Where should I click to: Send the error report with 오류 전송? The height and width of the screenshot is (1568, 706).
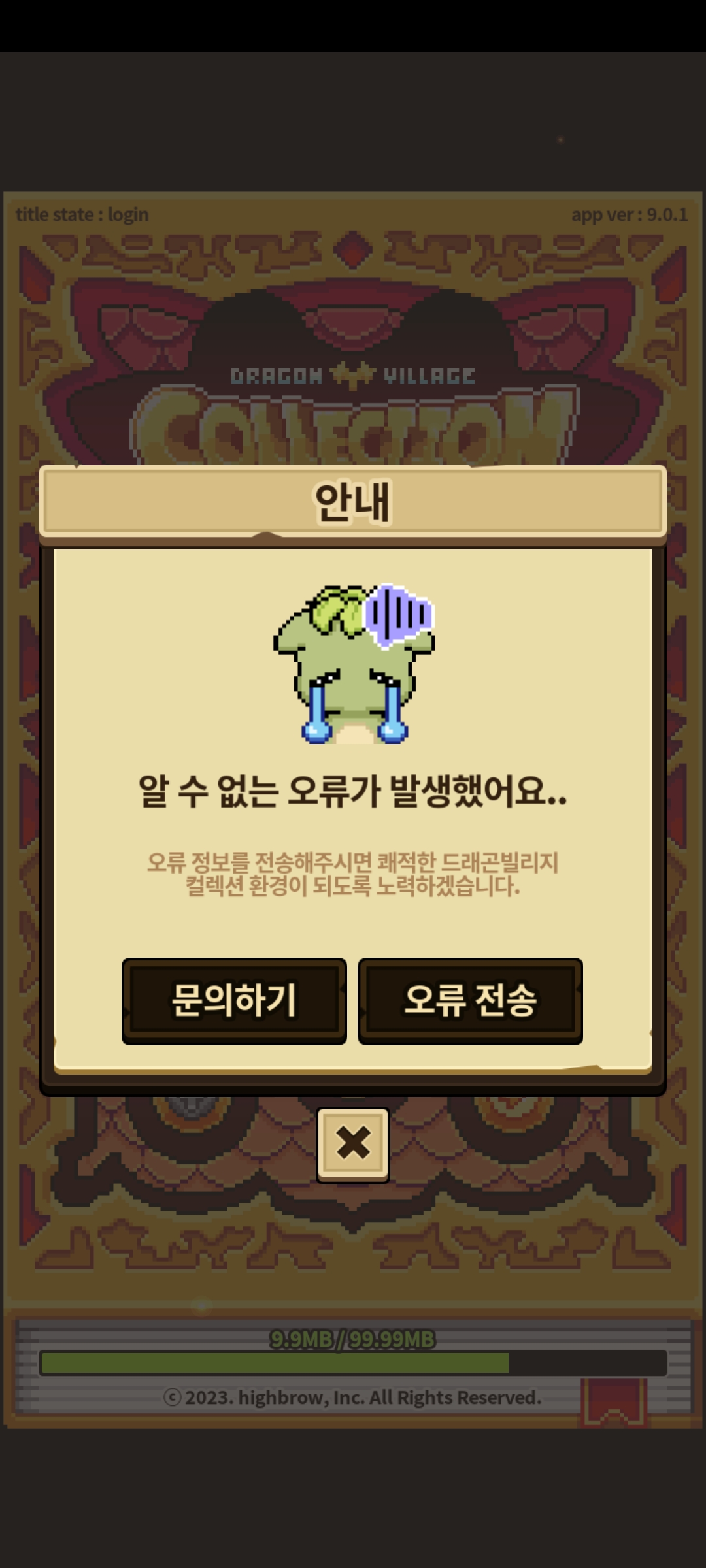click(x=470, y=1000)
